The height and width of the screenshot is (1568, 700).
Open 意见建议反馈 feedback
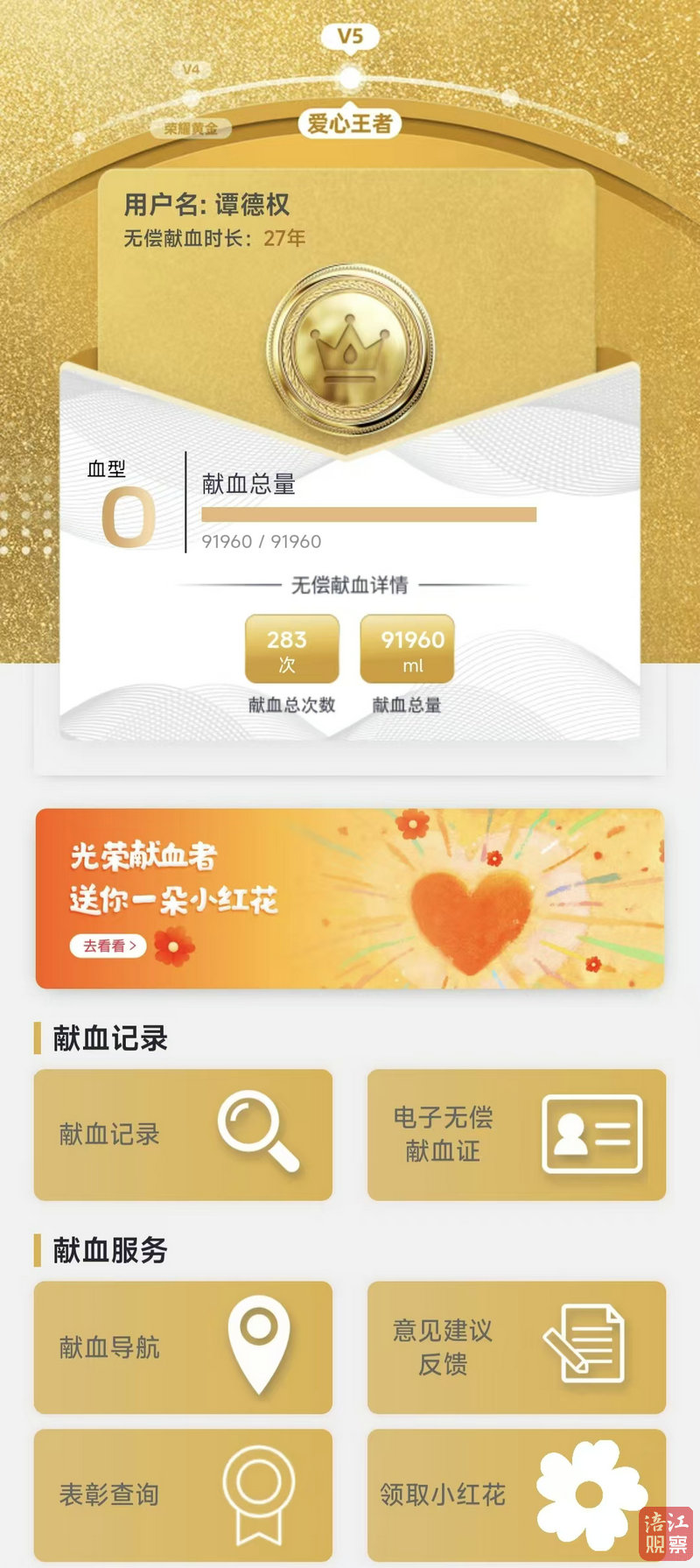tap(516, 1347)
